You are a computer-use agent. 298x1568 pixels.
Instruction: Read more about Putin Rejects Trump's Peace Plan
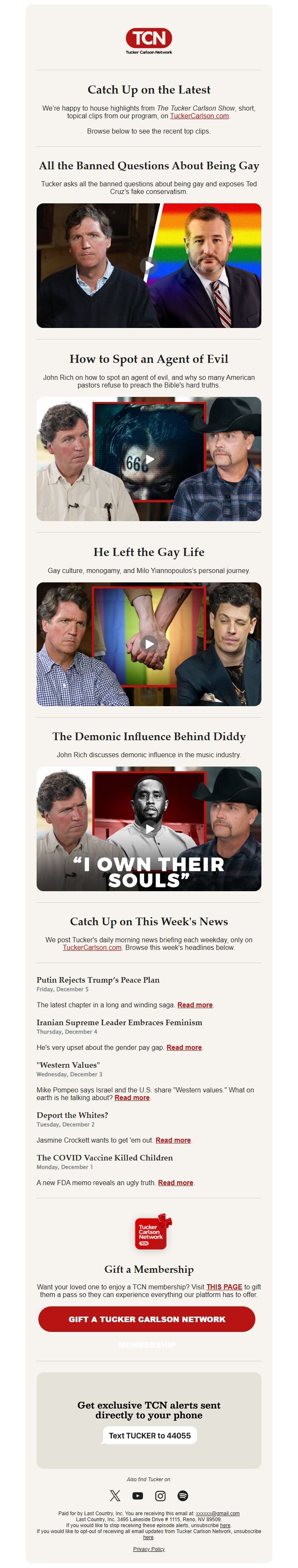tap(195, 1005)
